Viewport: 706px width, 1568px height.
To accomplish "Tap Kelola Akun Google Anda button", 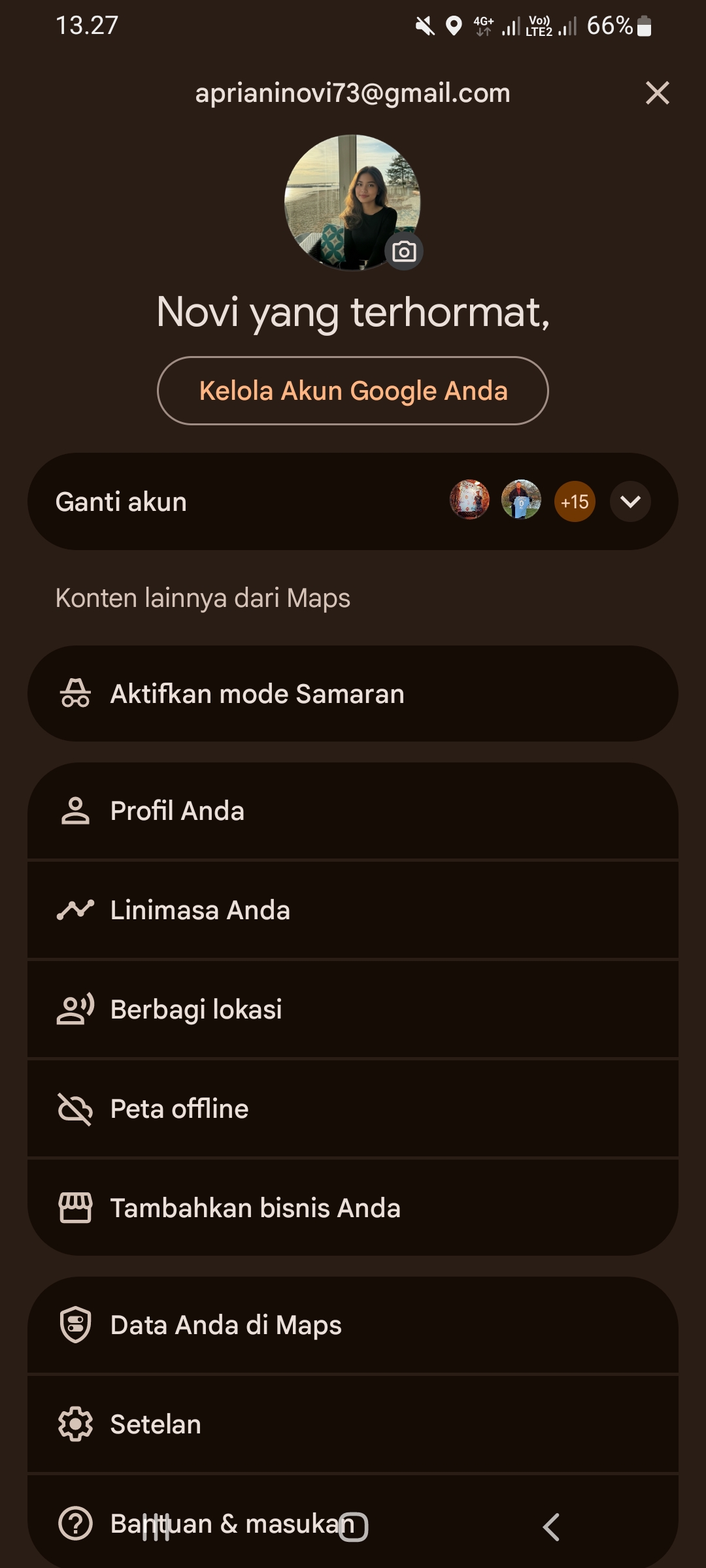I will pos(352,391).
